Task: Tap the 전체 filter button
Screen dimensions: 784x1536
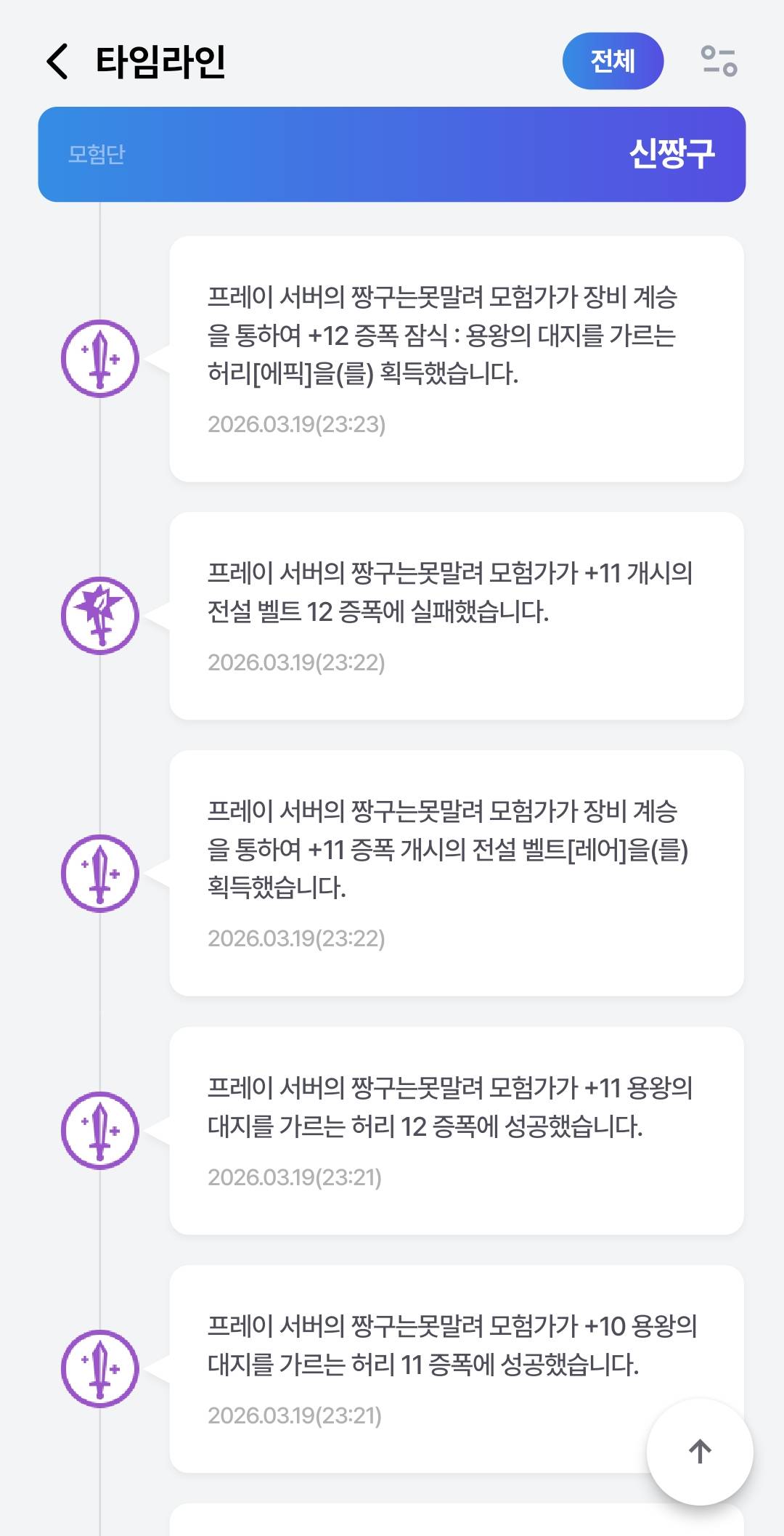Action: pos(613,61)
